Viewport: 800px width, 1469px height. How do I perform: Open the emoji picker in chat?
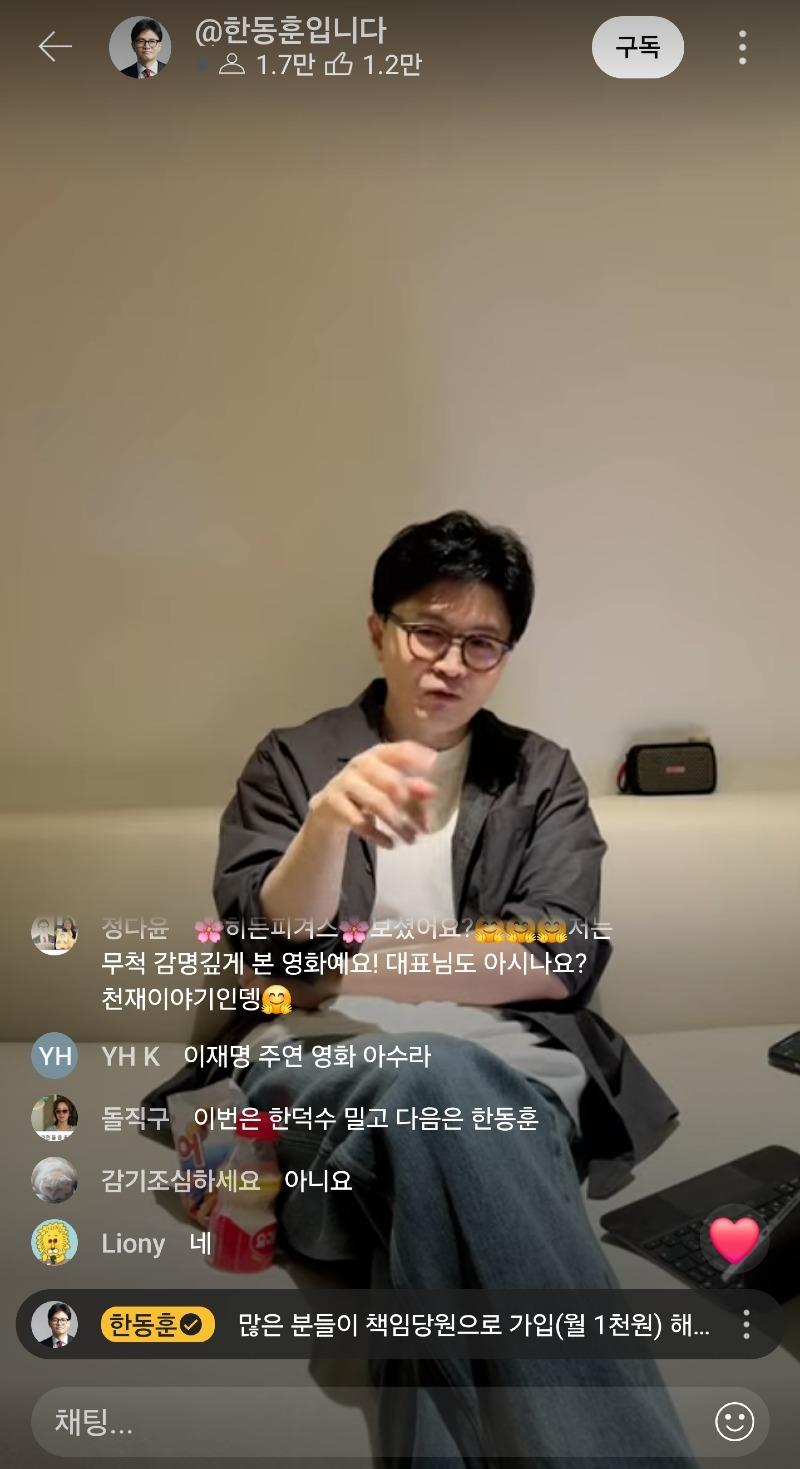(x=735, y=1421)
